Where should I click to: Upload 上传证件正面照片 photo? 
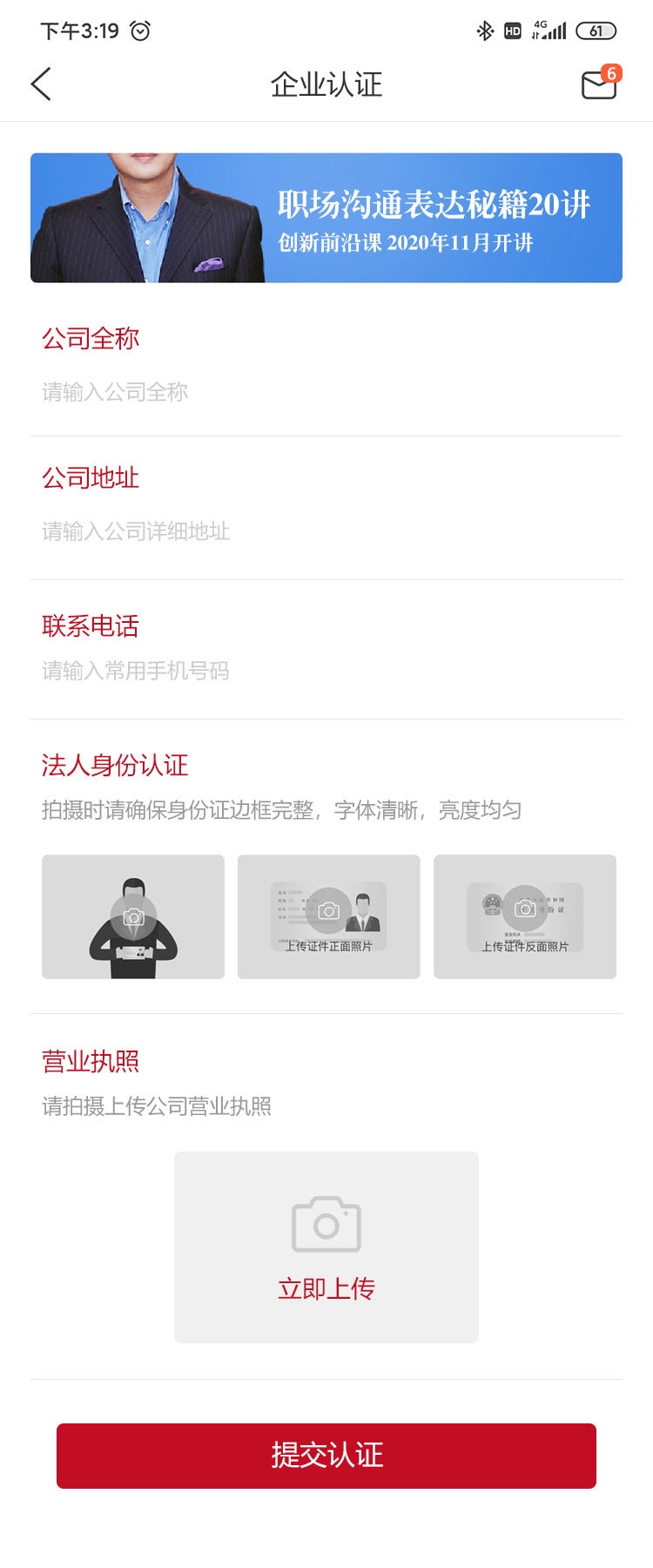329,916
